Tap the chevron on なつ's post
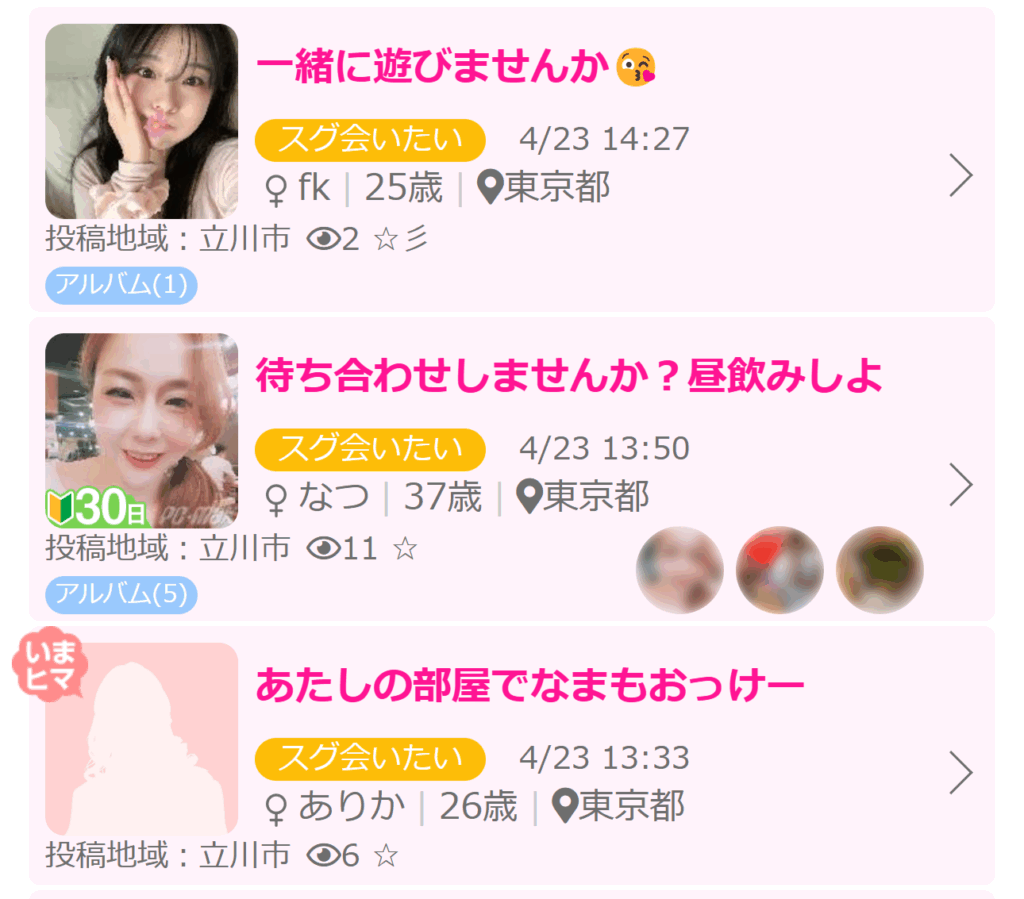The height and width of the screenshot is (899, 1024). tap(960, 485)
